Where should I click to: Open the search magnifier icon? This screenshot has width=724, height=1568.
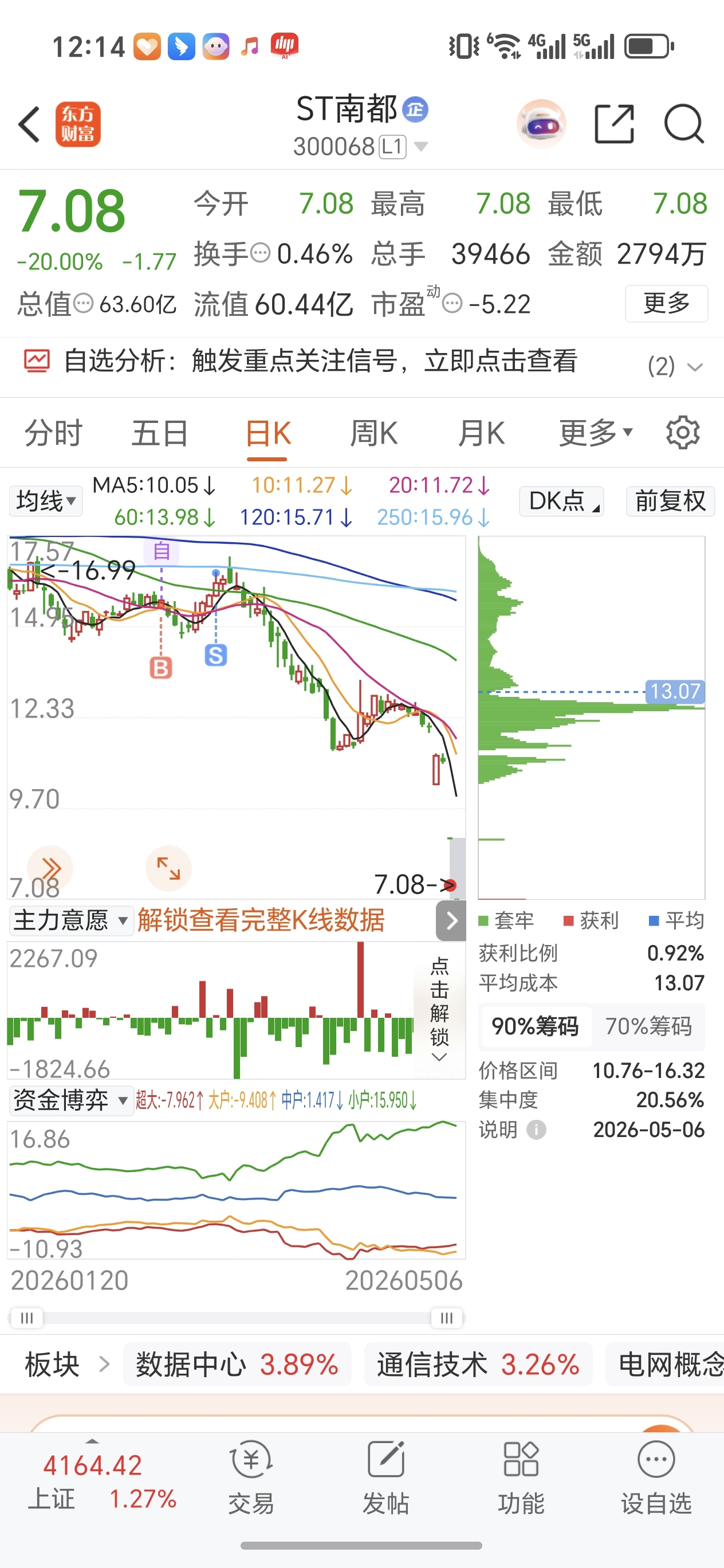coord(684,124)
